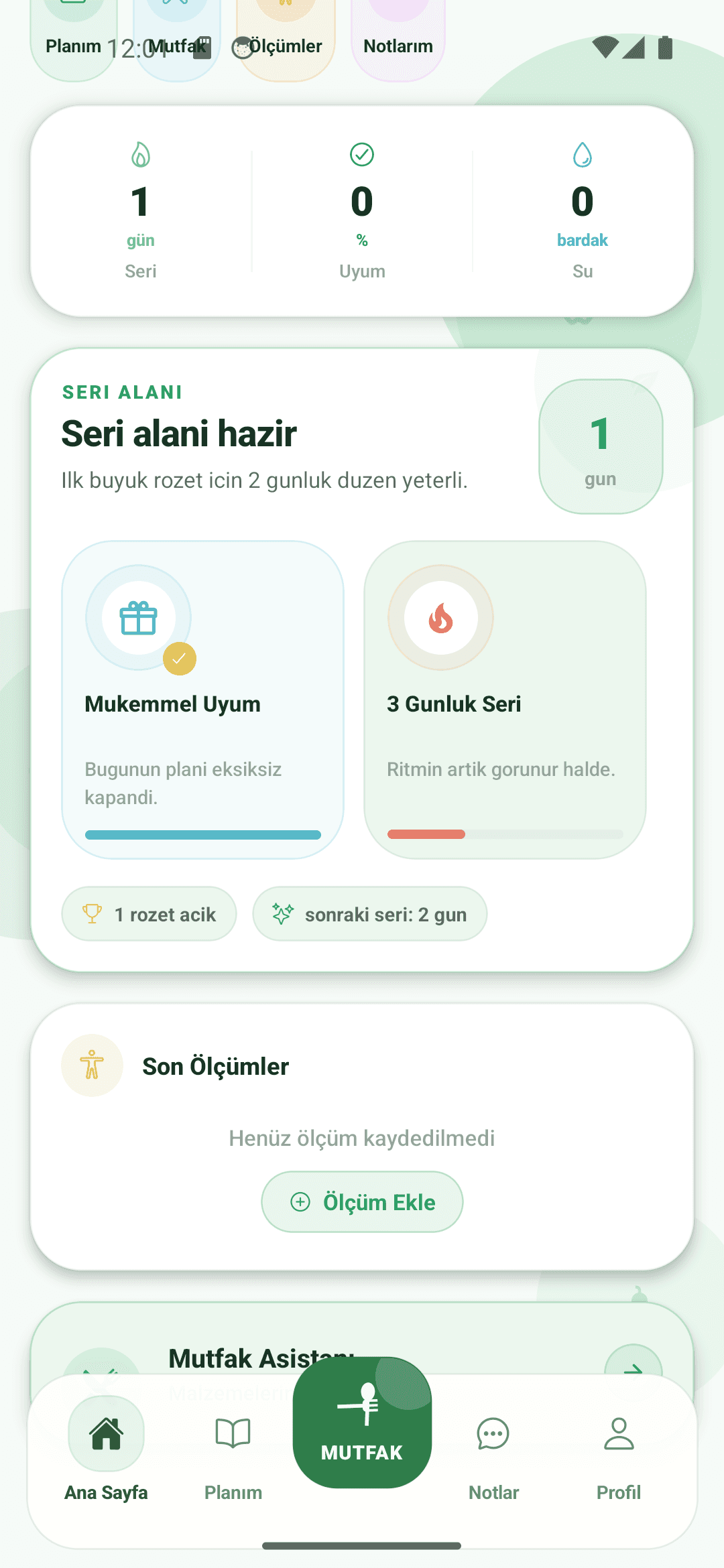This screenshot has width=724, height=1568.
Task: Tap the leaf streak icon above gün count
Action: (140, 155)
